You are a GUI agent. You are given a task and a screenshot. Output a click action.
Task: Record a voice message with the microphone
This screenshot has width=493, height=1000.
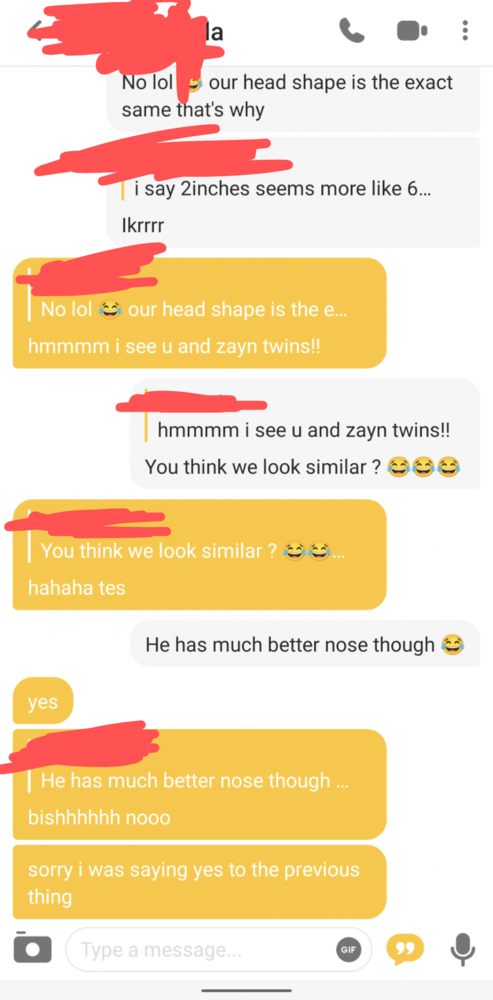coord(462,949)
